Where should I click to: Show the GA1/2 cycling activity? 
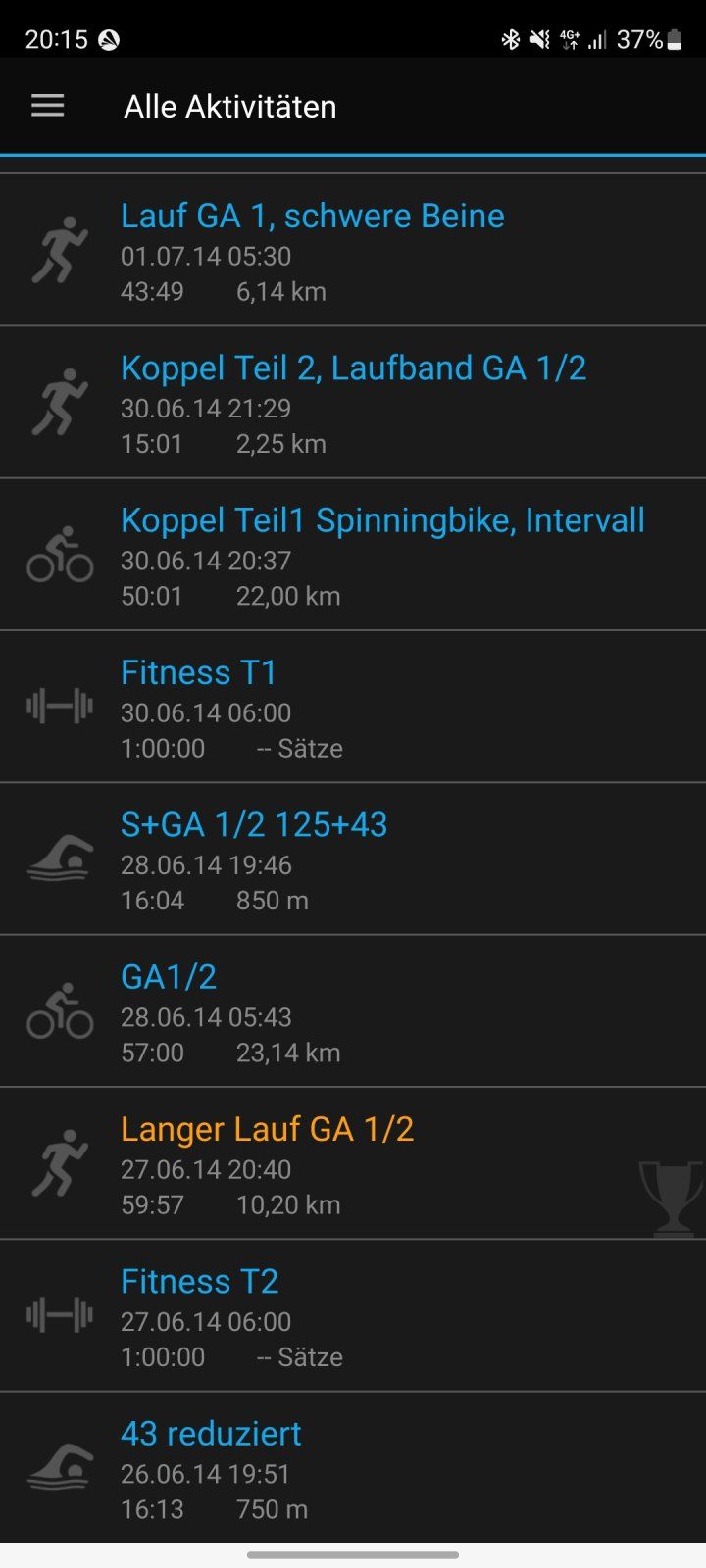pyautogui.click(x=169, y=977)
